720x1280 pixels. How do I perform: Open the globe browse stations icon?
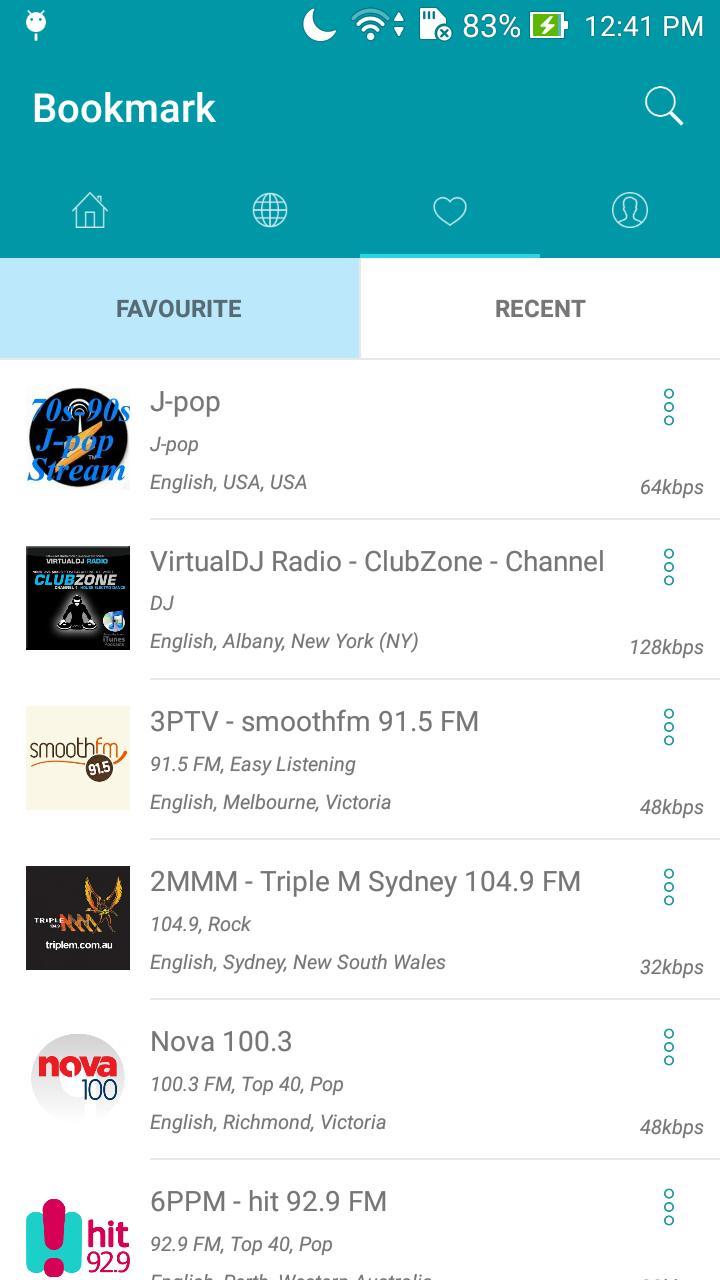pos(269,210)
